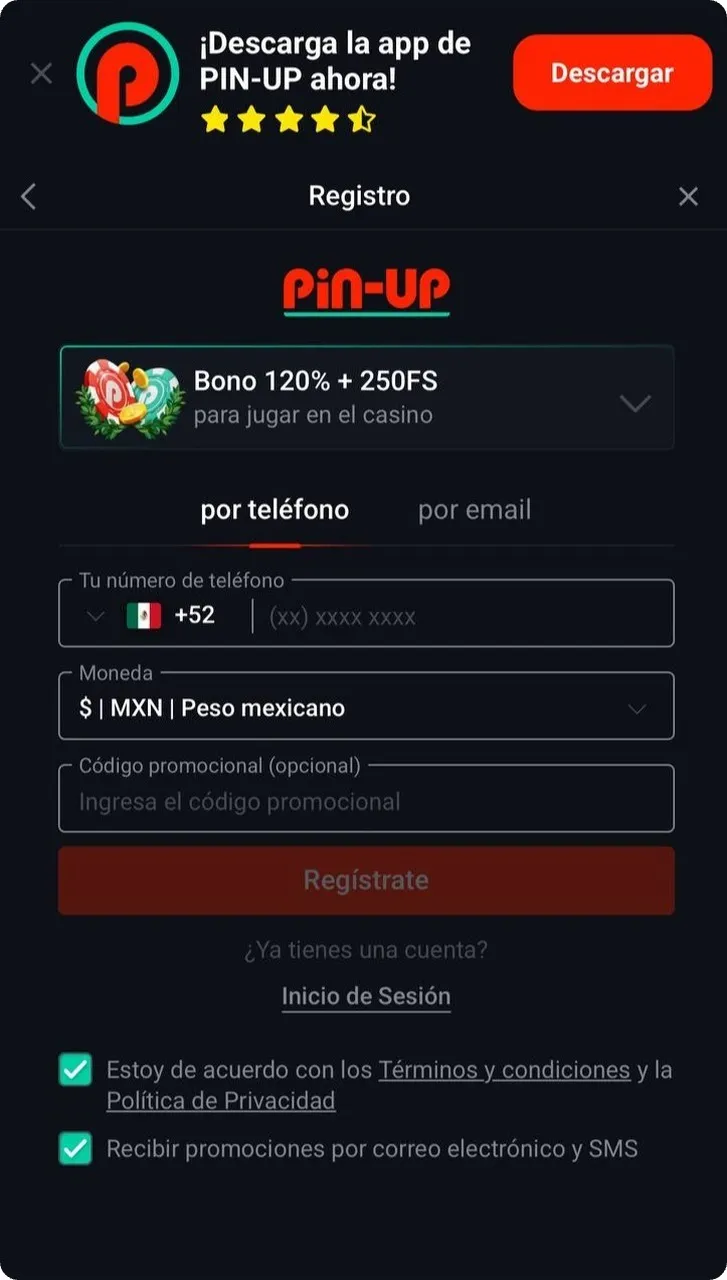Switch to the por teléfono tab

tap(275, 511)
